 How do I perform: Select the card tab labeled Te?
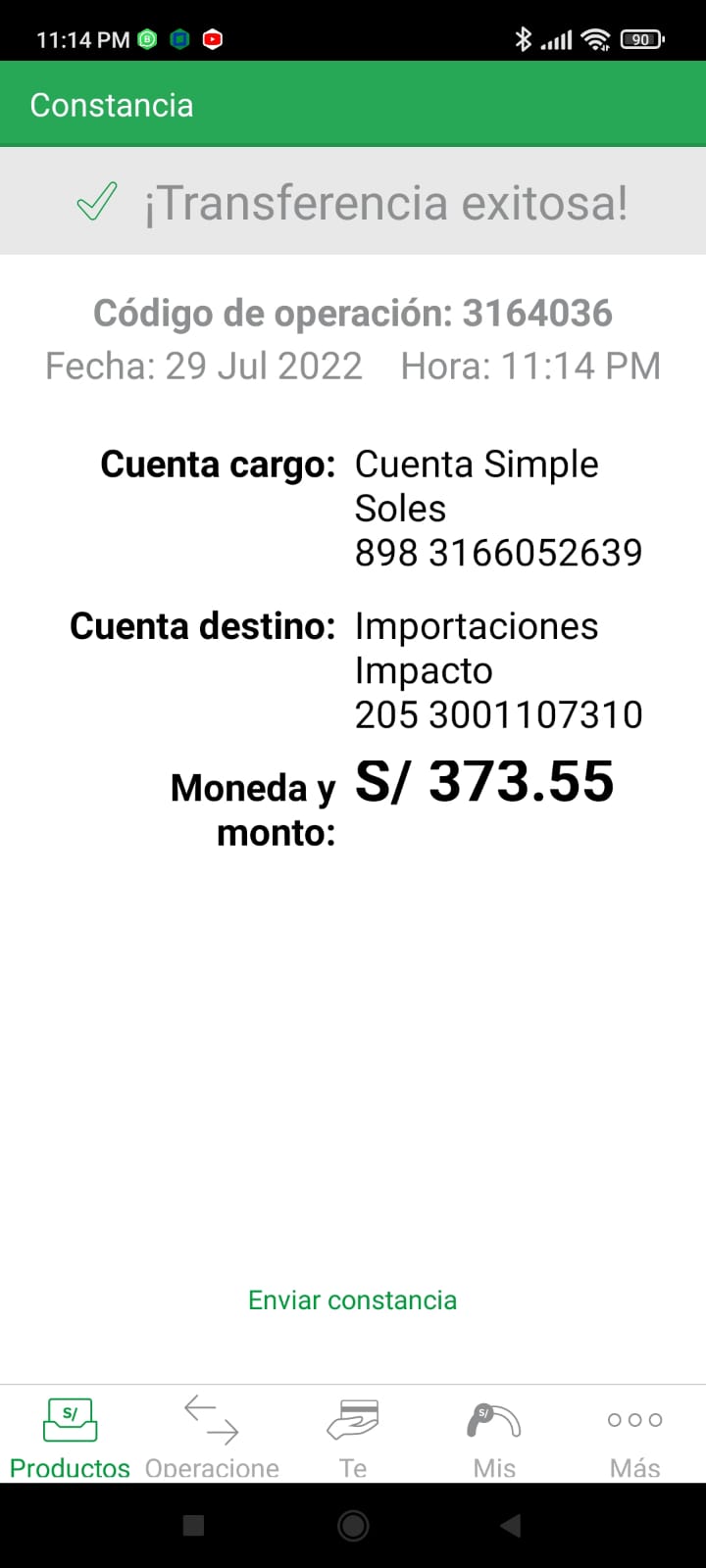[x=353, y=1436]
